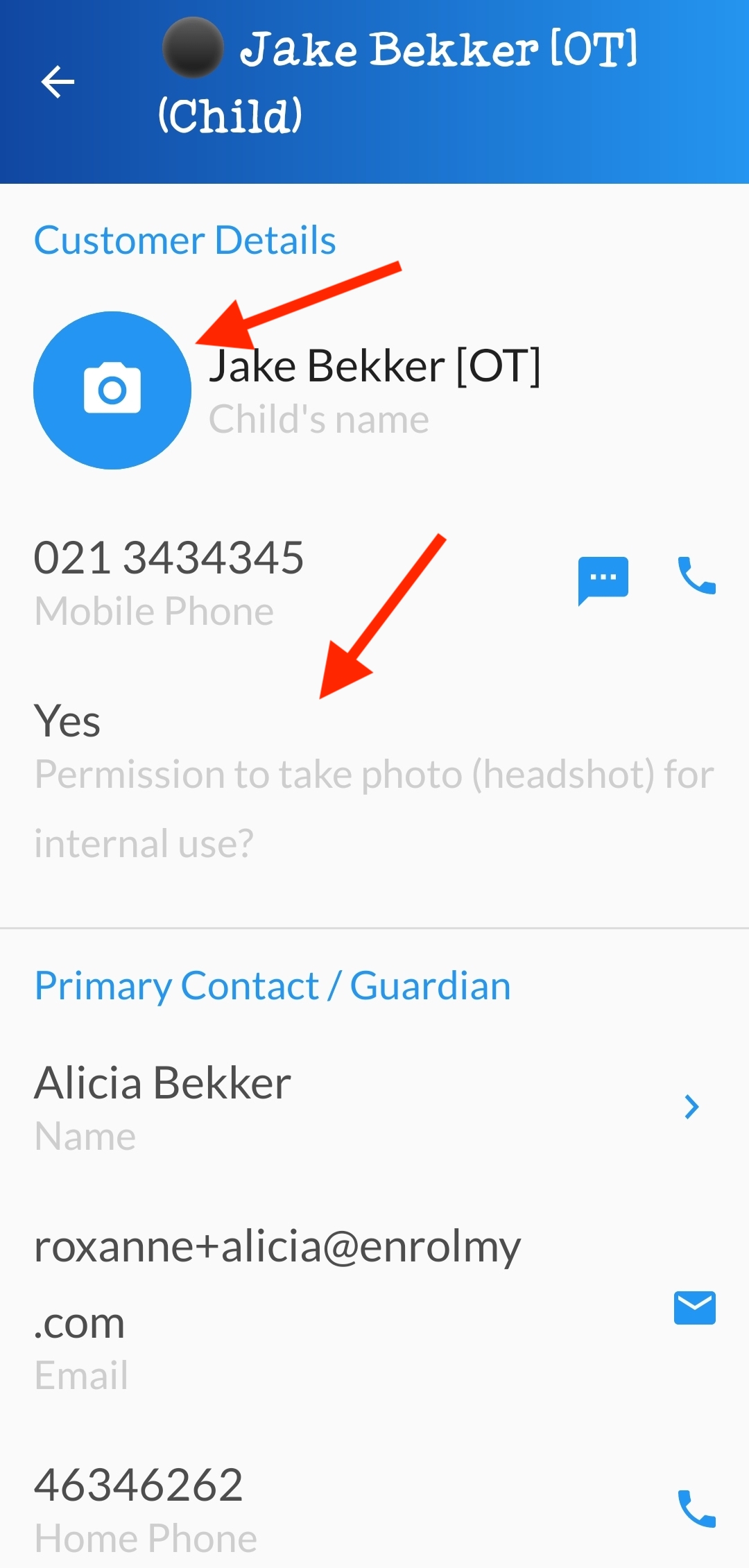
Task: Tap the camera button to add photo
Action: coord(112,390)
